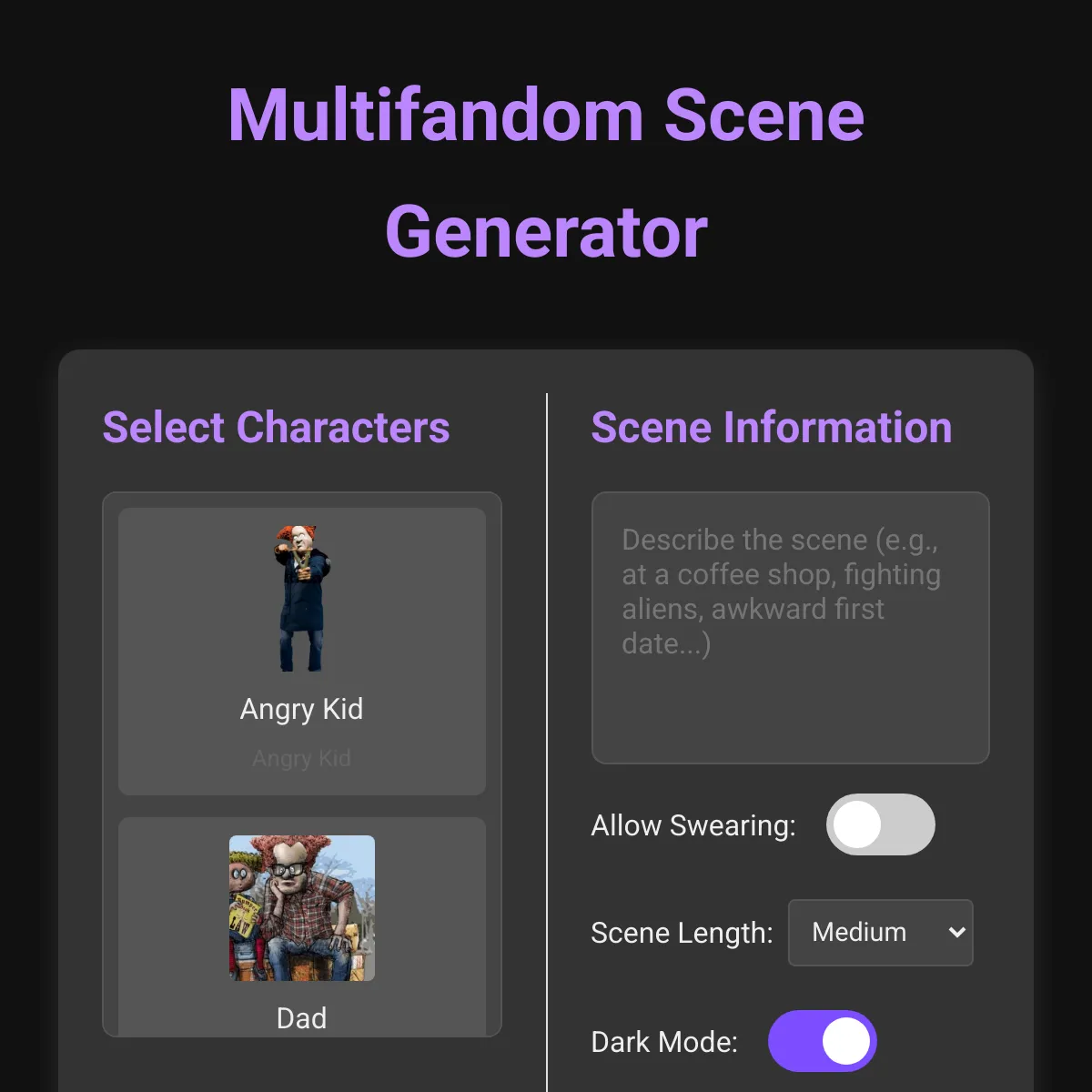Select the Angry Kid character card
The image size is (1092, 1092).
click(x=301, y=651)
